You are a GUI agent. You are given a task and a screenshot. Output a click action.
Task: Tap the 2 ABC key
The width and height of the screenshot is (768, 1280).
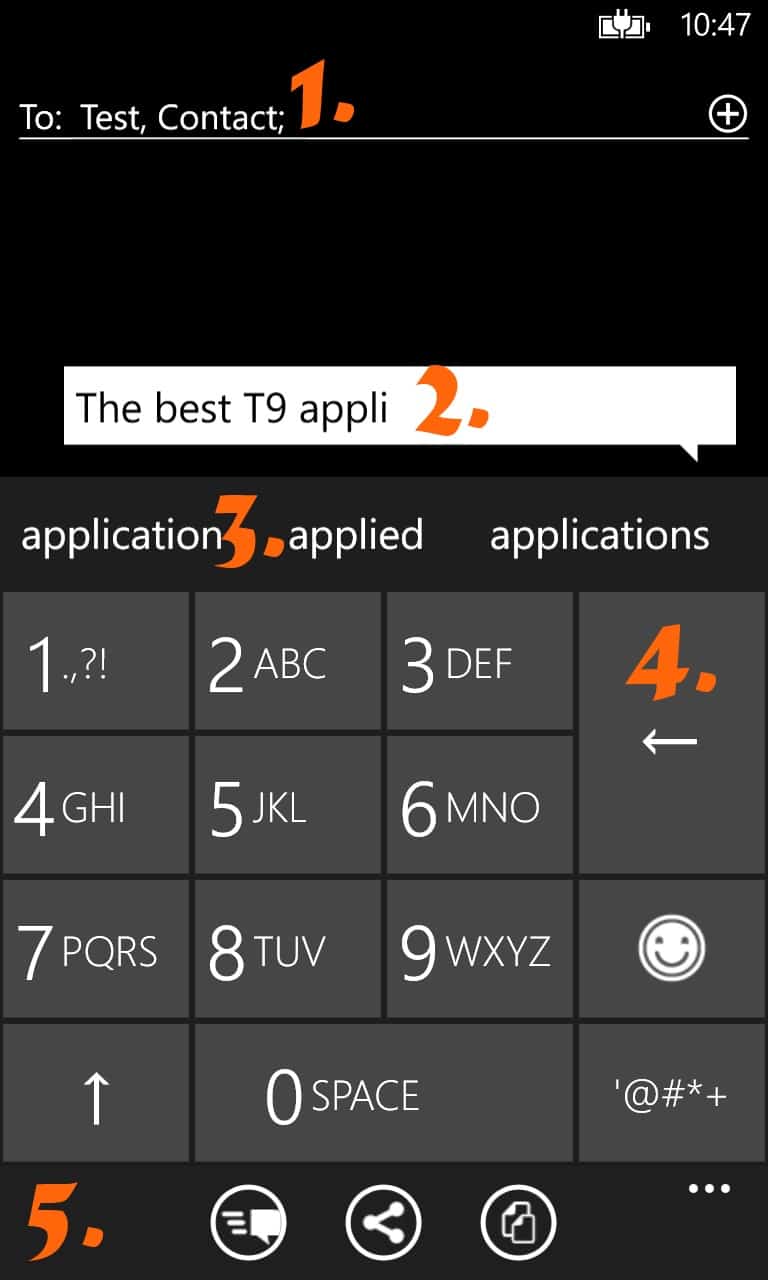288,661
